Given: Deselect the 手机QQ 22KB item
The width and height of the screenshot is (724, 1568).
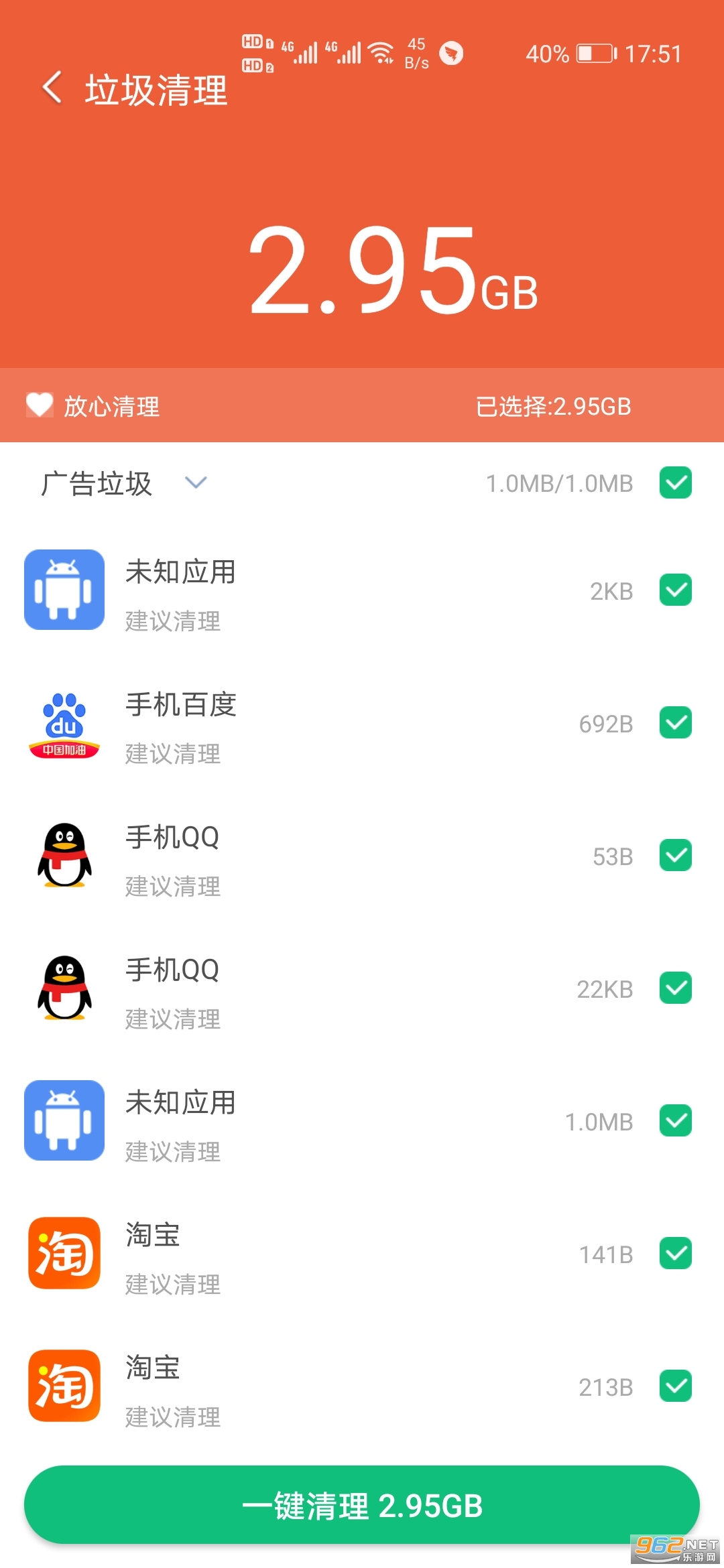Looking at the screenshot, I should [x=675, y=988].
